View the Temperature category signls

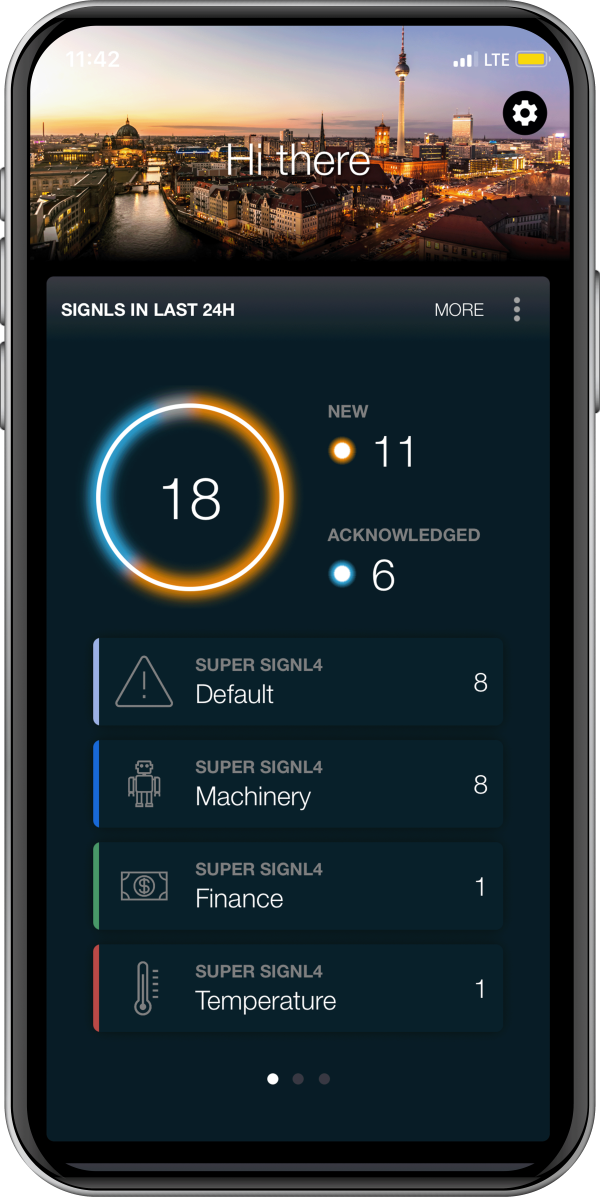[x=298, y=988]
